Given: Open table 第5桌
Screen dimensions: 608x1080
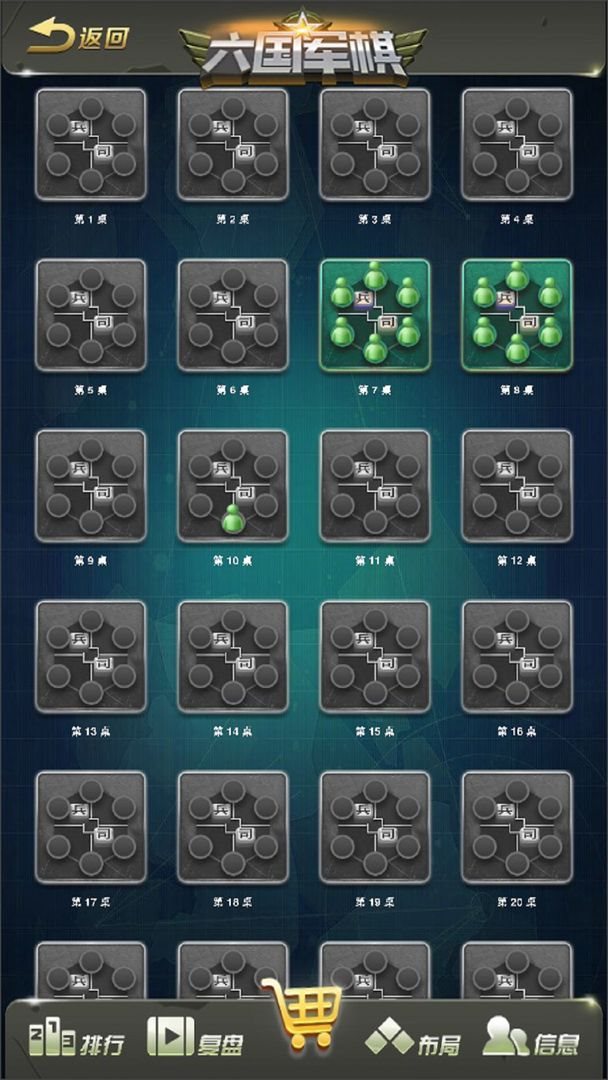Looking at the screenshot, I should pos(91,315).
